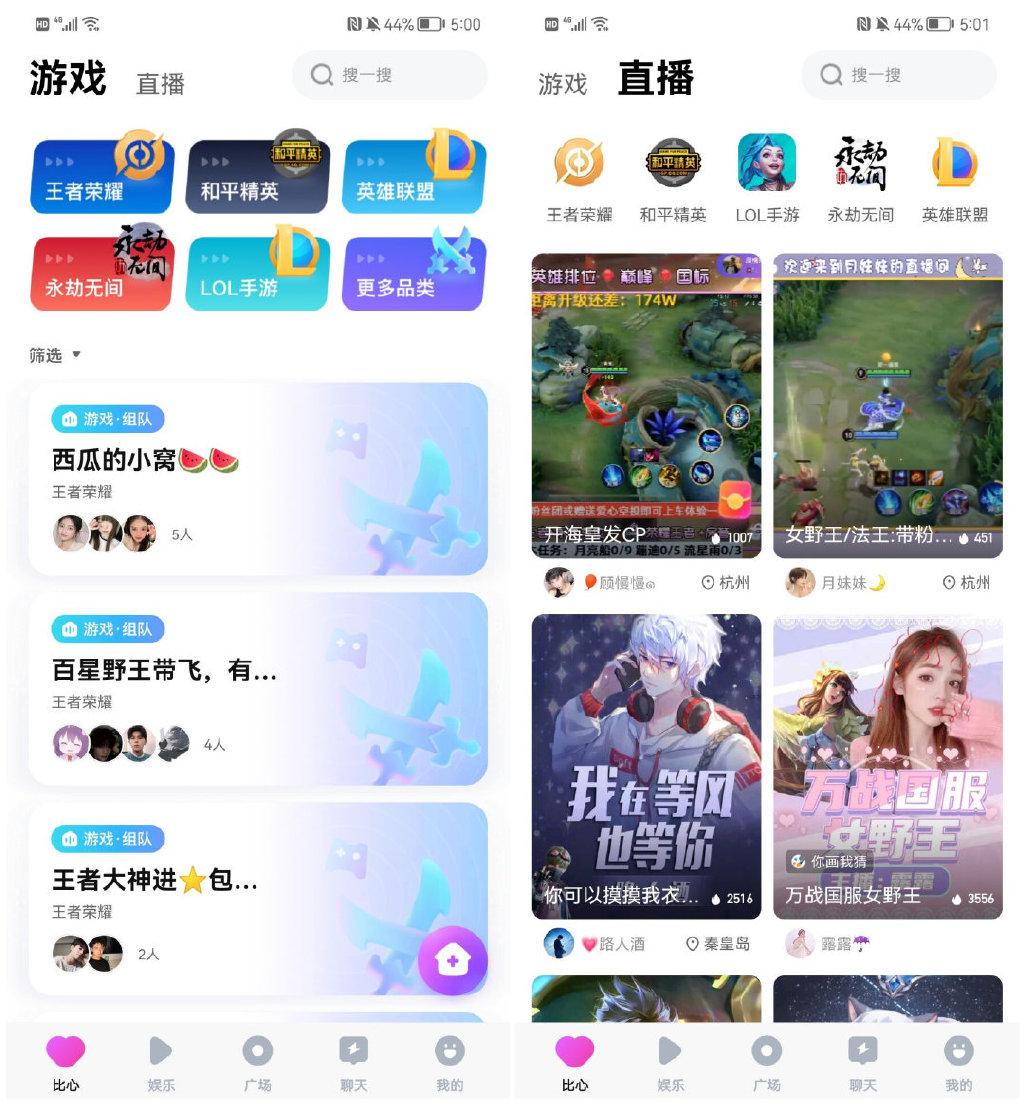
Task: Tap the floating create-room house button
Action: click(452, 960)
